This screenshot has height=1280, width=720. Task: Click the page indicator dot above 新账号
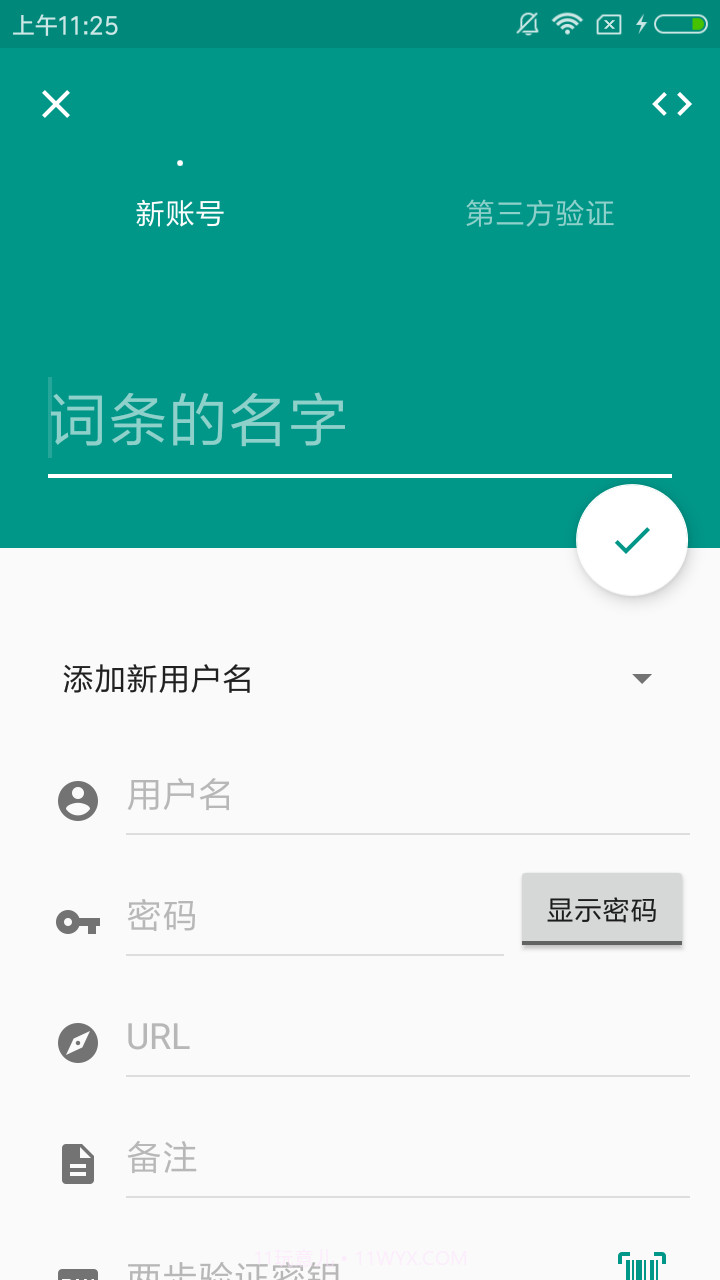[180, 163]
